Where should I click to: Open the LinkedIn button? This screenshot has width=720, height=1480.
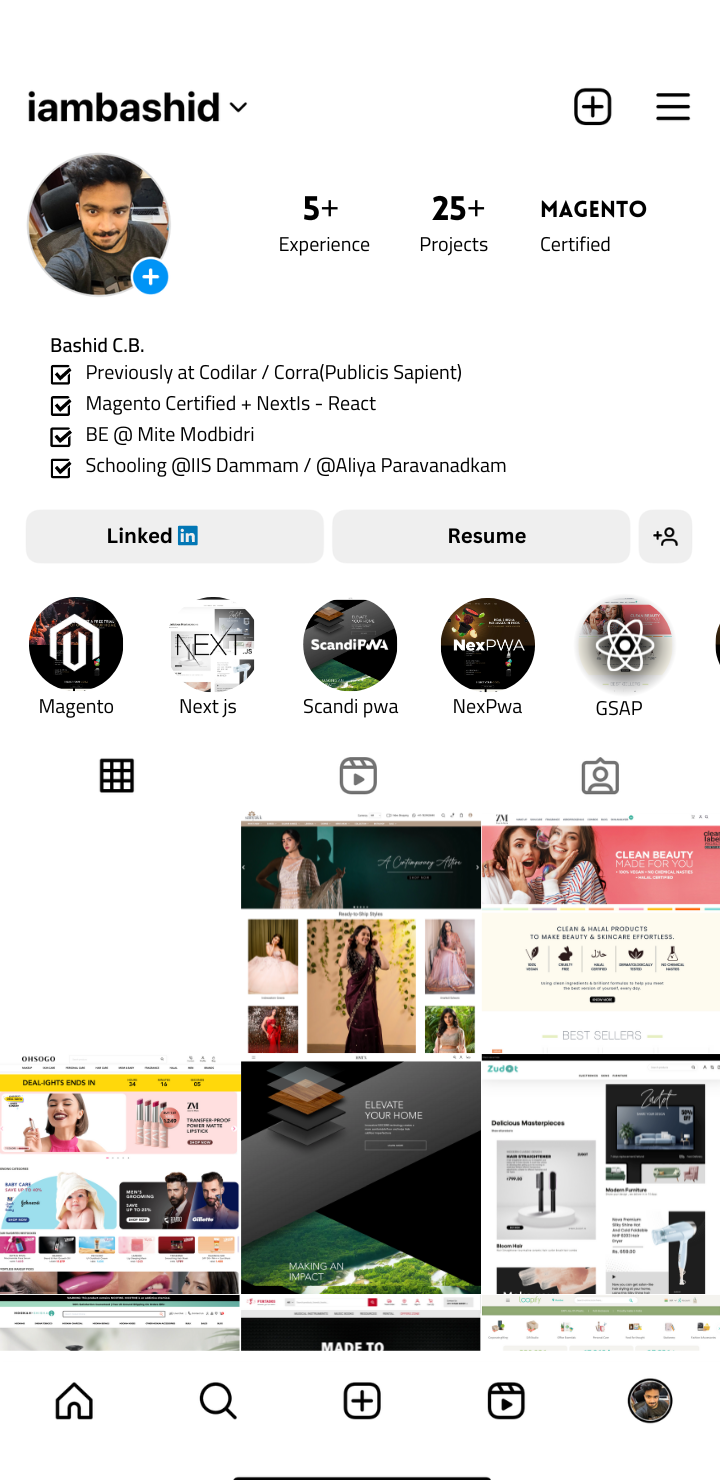(x=174, y=536)
